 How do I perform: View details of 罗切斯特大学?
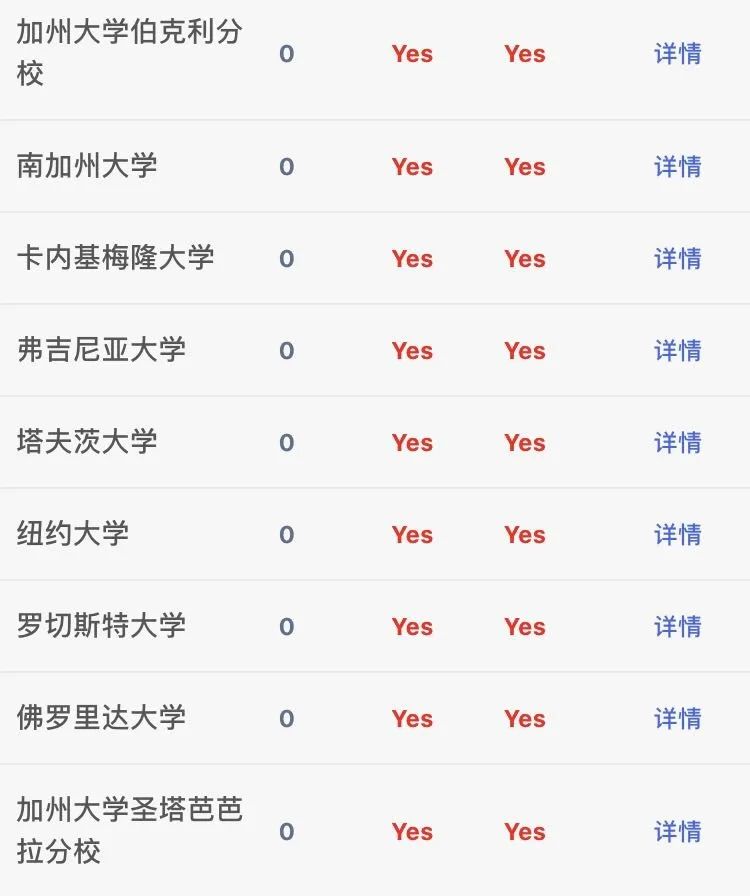[677, 627]
